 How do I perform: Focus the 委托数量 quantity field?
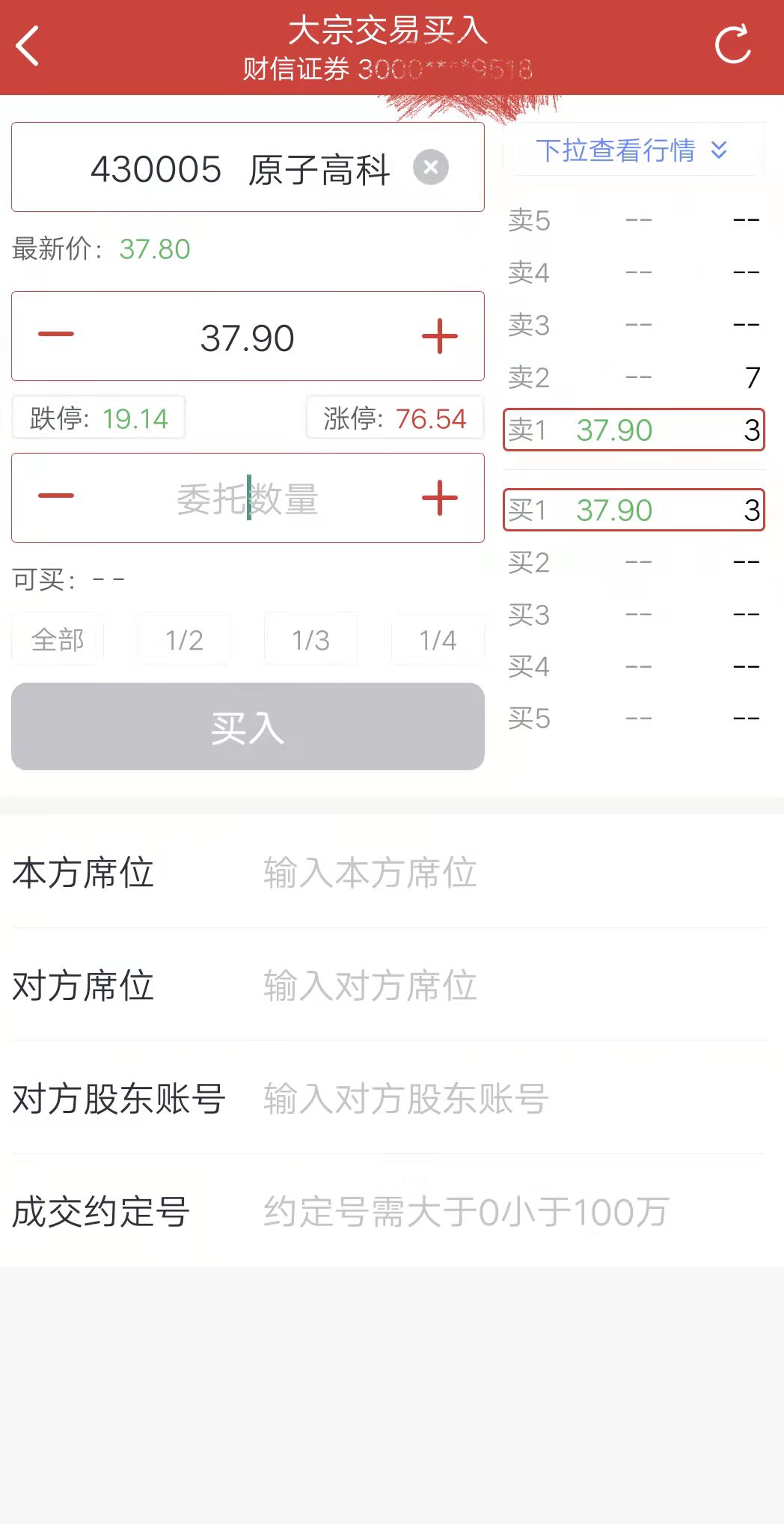[x=248, y=499]
